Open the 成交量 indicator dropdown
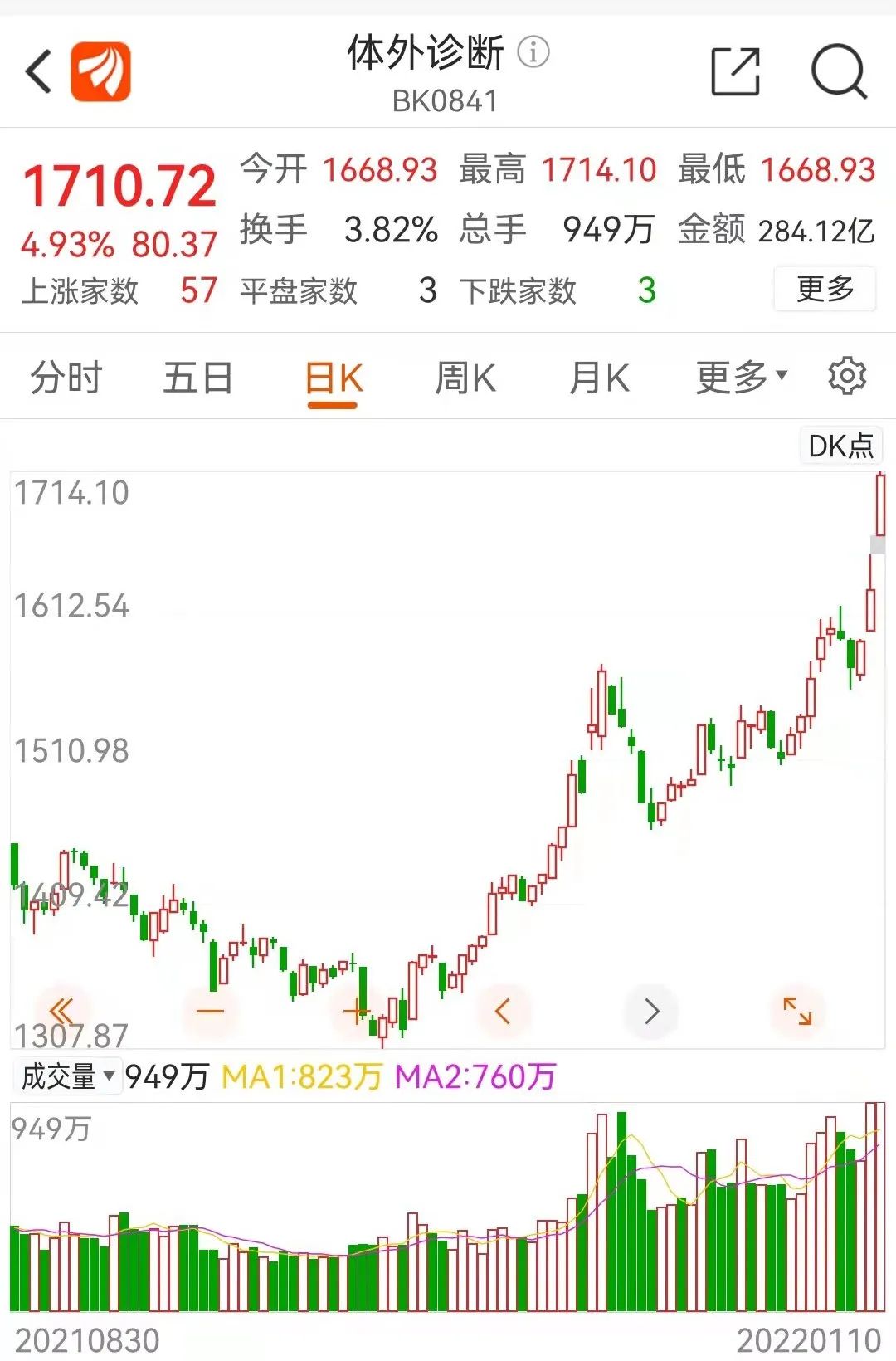 pyautogui.click(x=68, y=1076)
